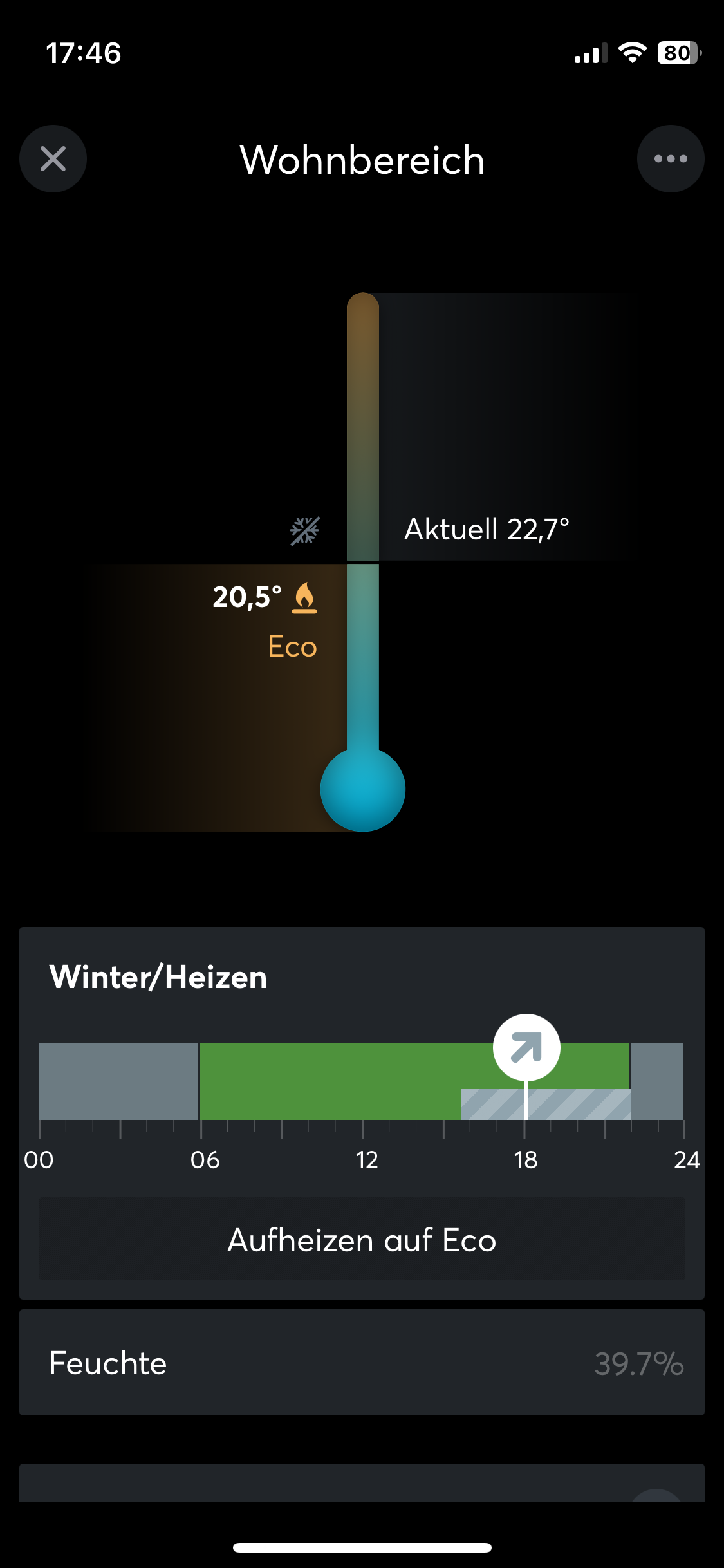Tap the blue thermometer bulb
The image size is (724, 1568).
point(363,790)
